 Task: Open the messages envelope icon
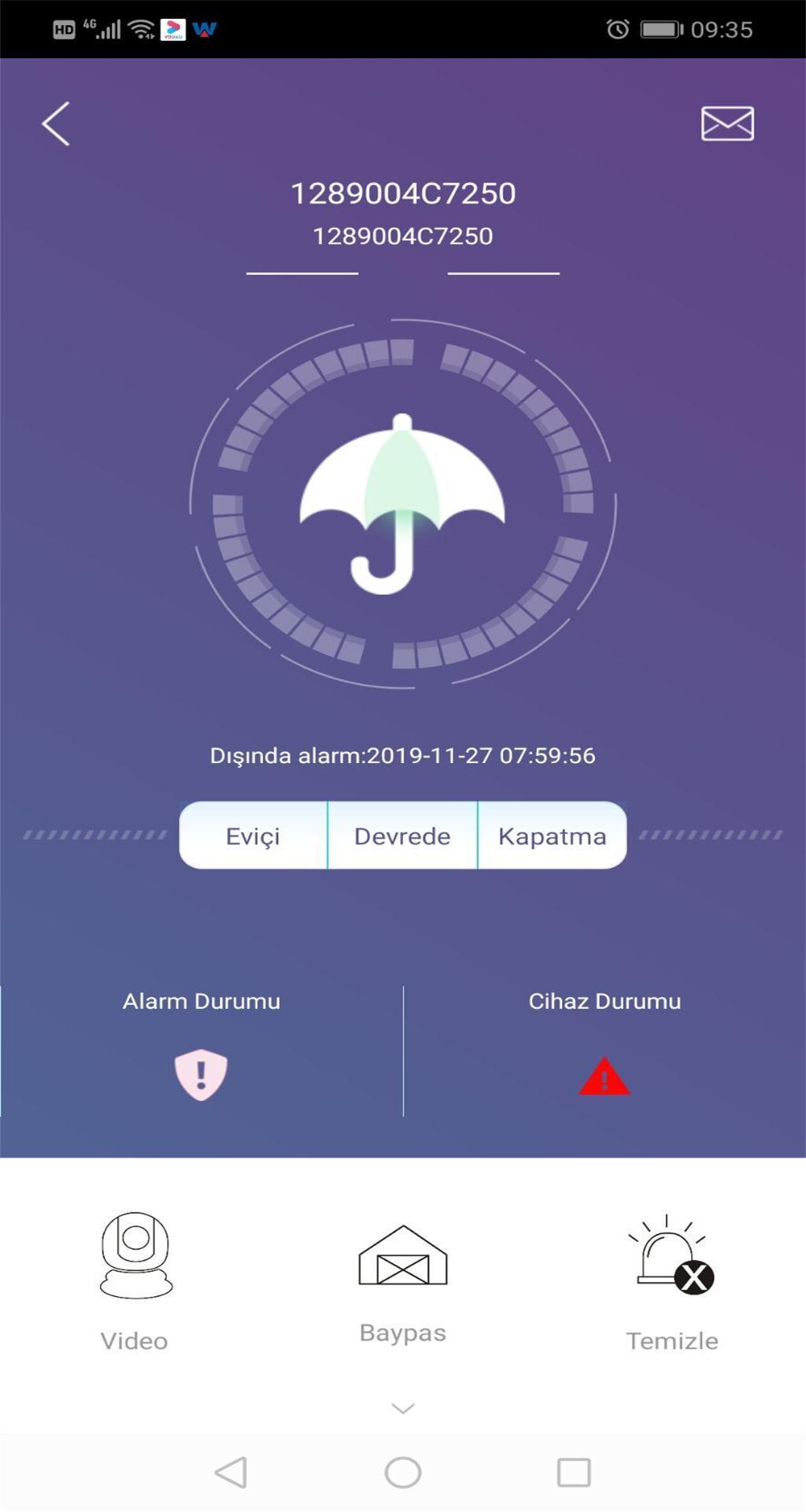click(727, 124)
